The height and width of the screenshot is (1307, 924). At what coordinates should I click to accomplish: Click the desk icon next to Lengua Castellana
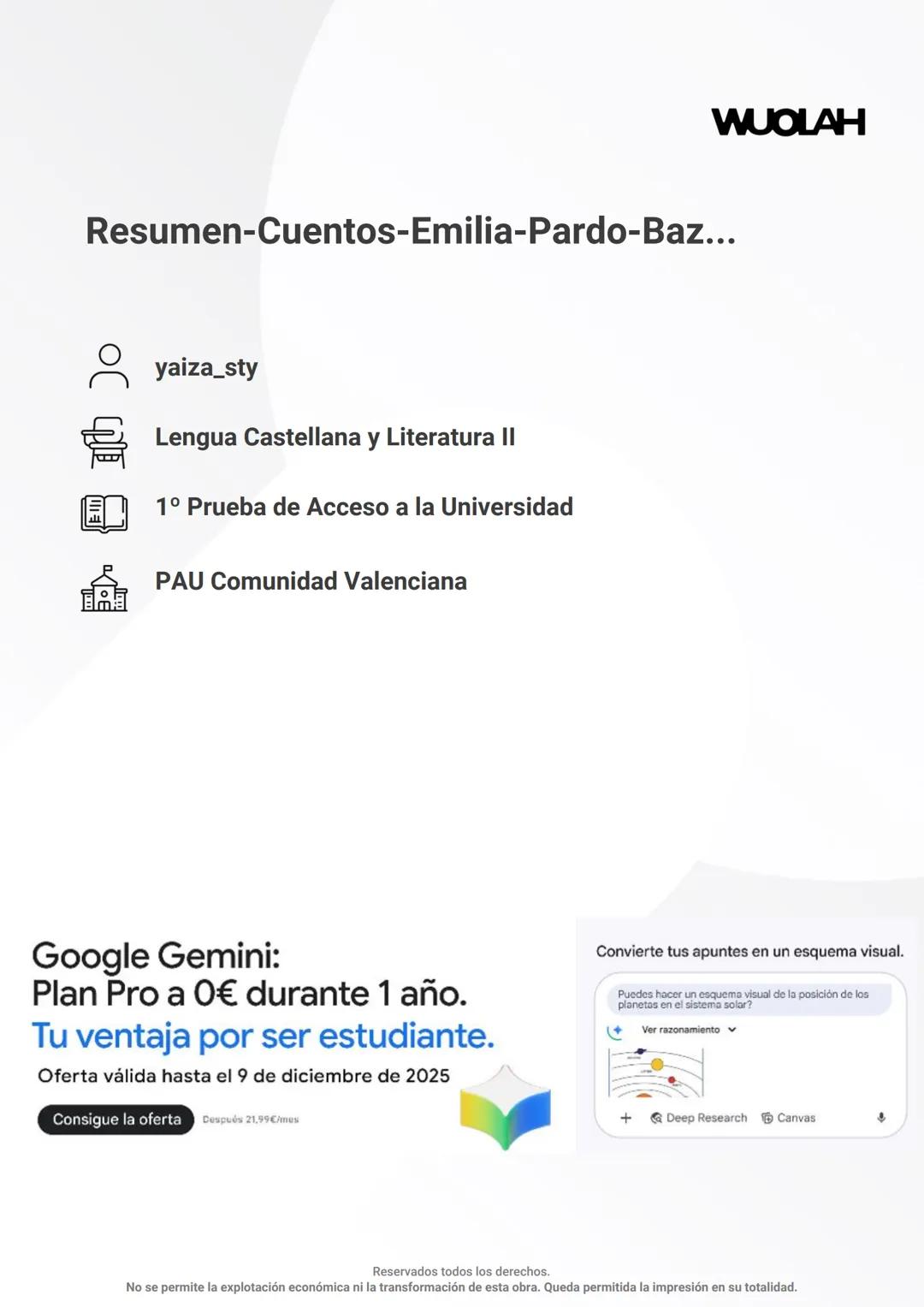coord(103,440)
